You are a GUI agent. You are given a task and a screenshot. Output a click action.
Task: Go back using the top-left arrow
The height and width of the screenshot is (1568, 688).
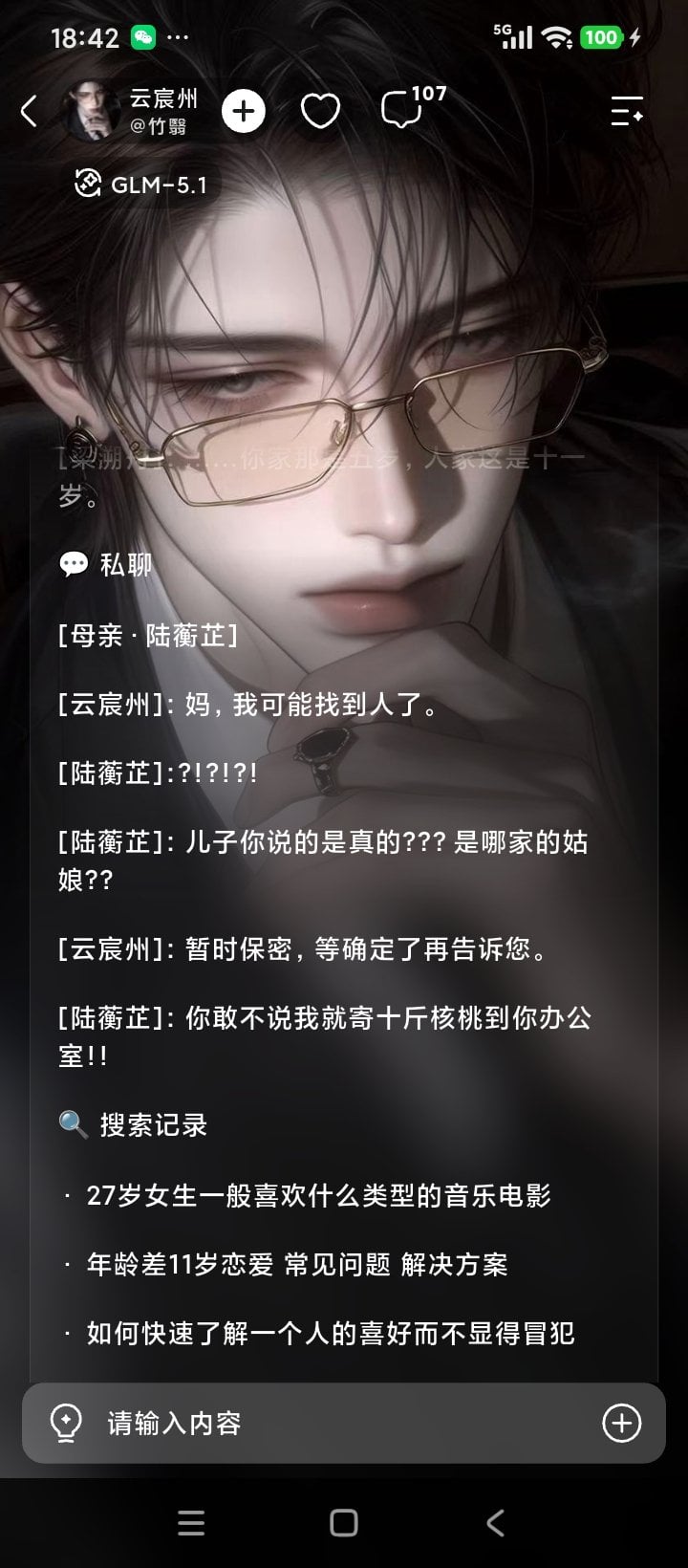click(29, 112)
